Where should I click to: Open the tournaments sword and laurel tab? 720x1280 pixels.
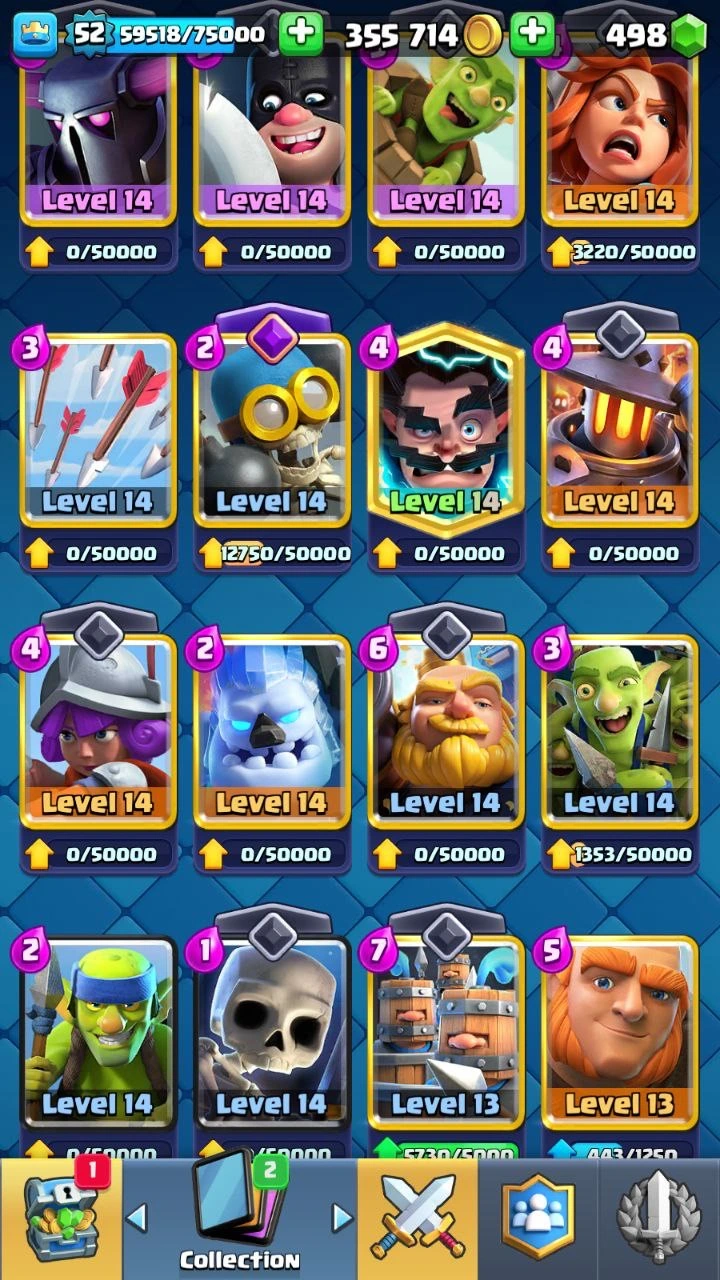[658, 1218]
